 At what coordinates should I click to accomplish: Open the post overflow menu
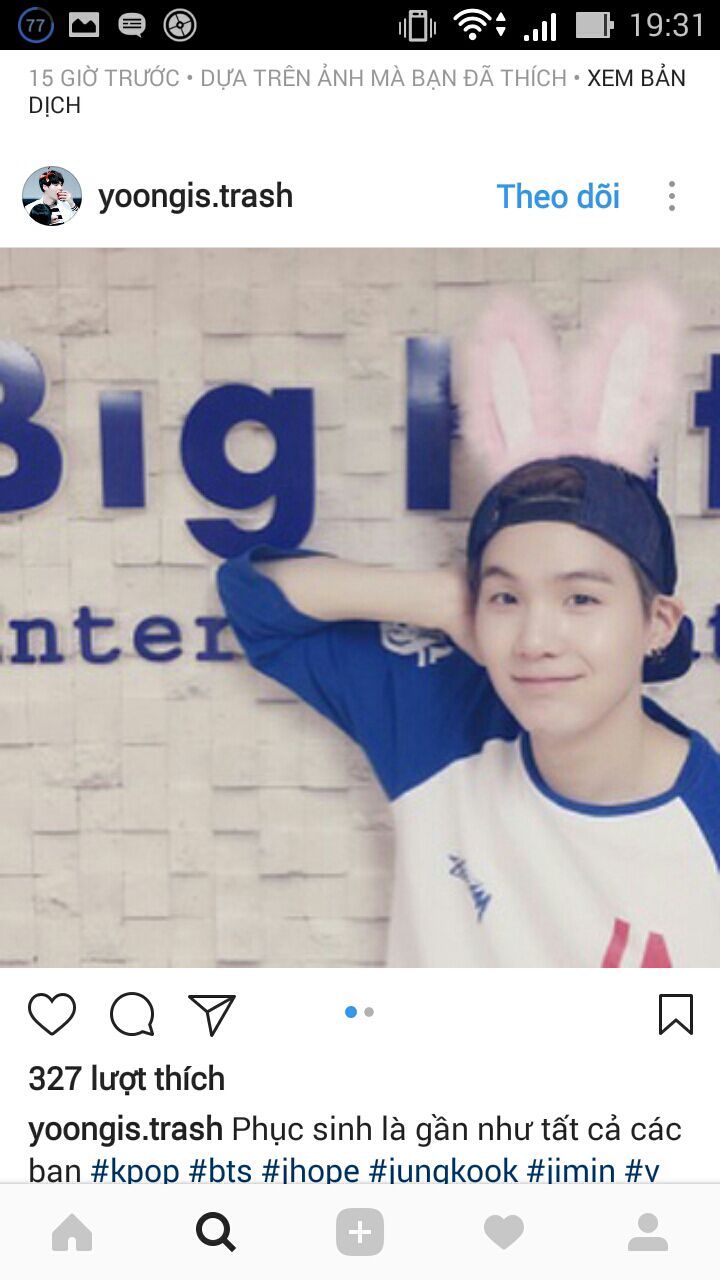(x=672, y=196)
